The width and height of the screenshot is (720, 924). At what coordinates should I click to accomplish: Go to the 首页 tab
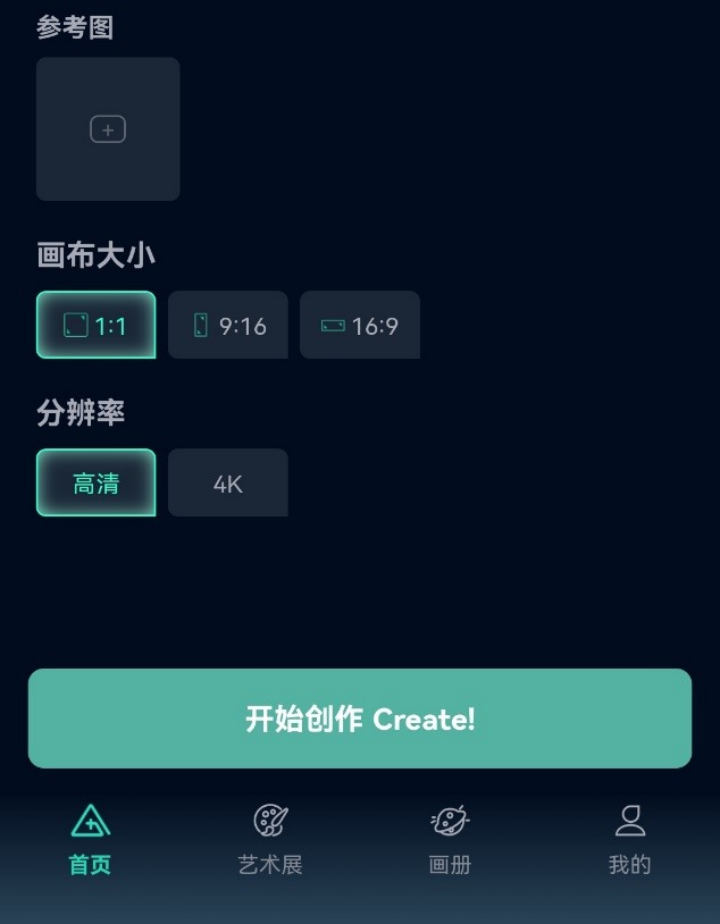90,838
